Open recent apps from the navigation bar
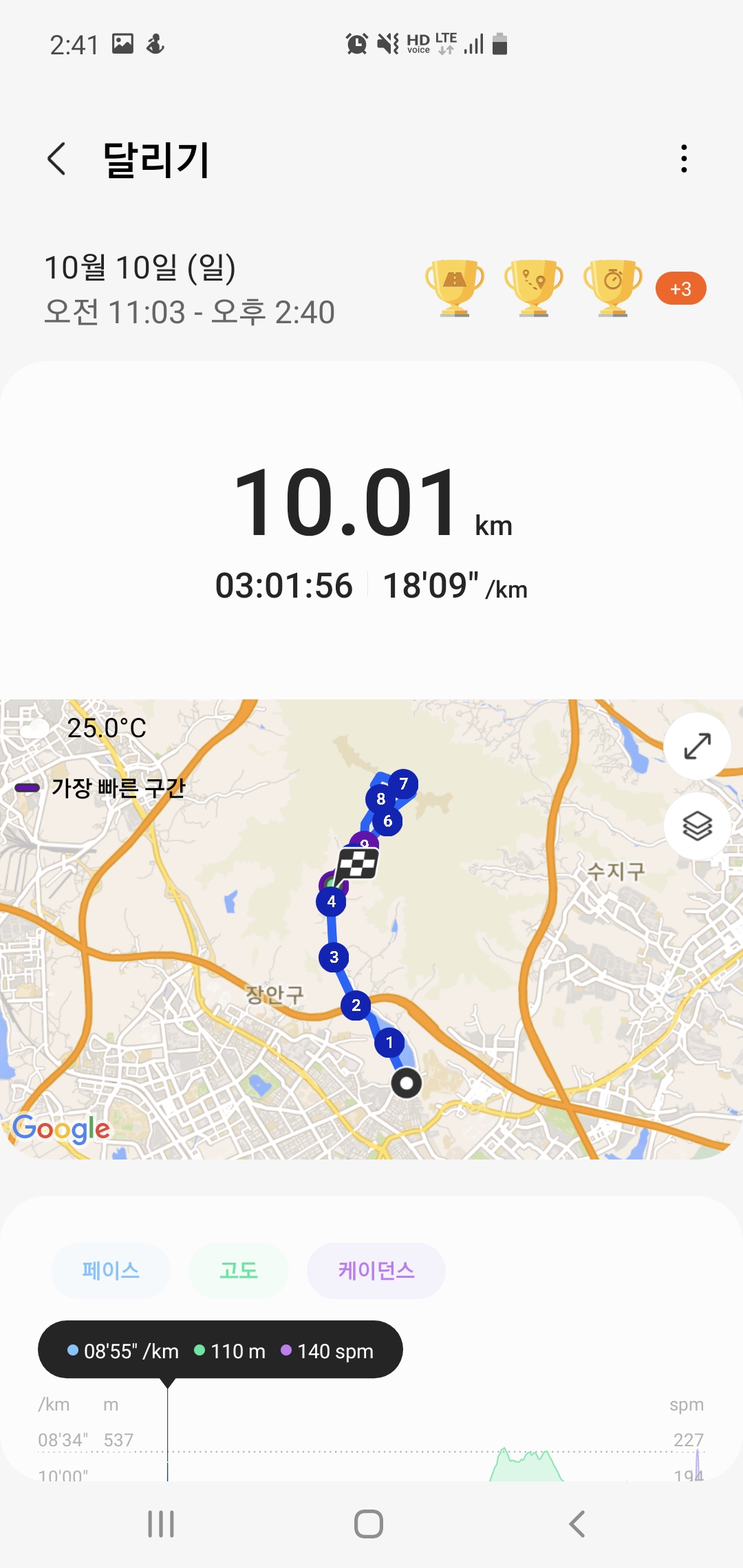Screen dimensions: 743x1568 [161, 1524]
